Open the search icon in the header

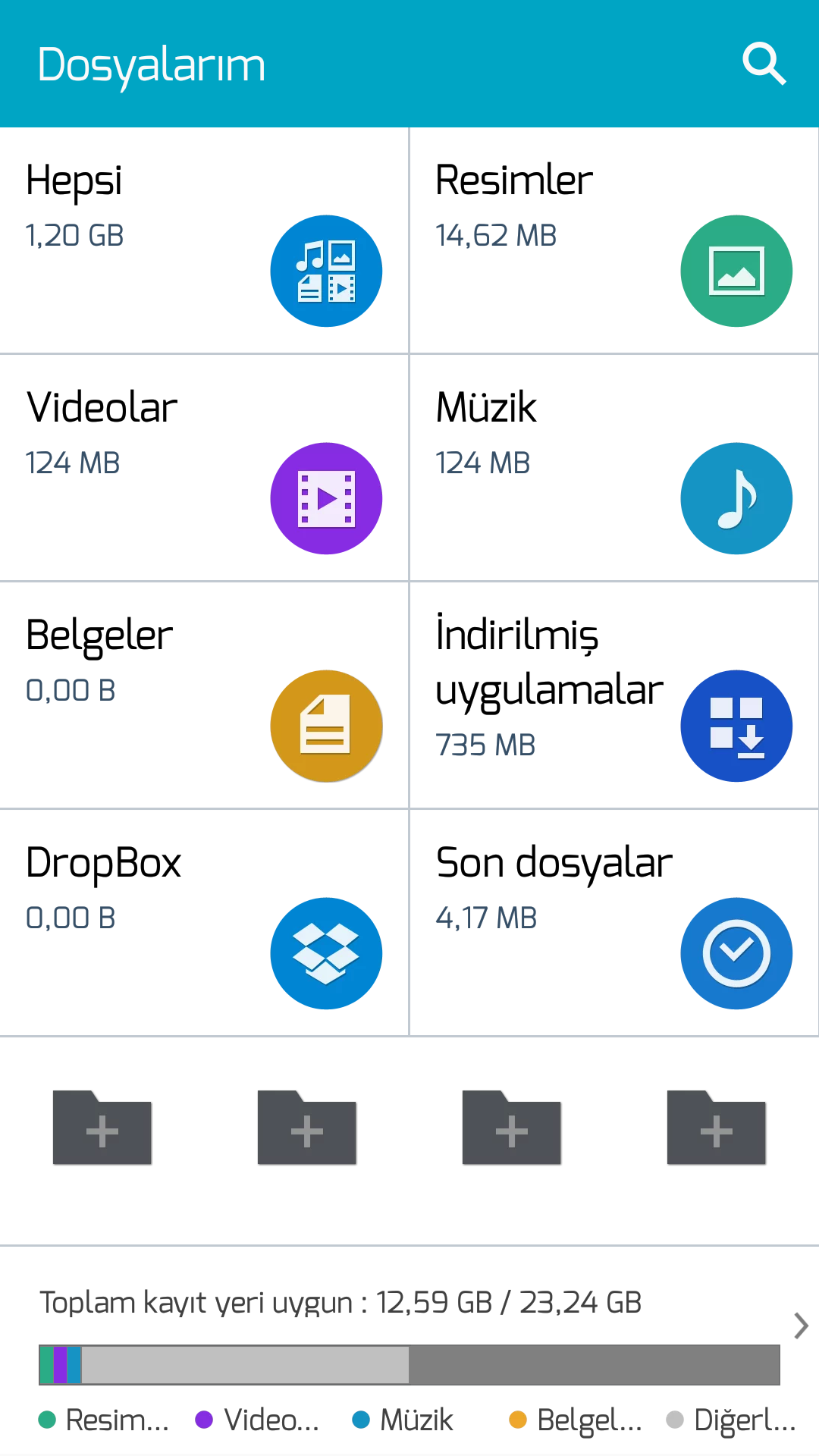point(764,64)
